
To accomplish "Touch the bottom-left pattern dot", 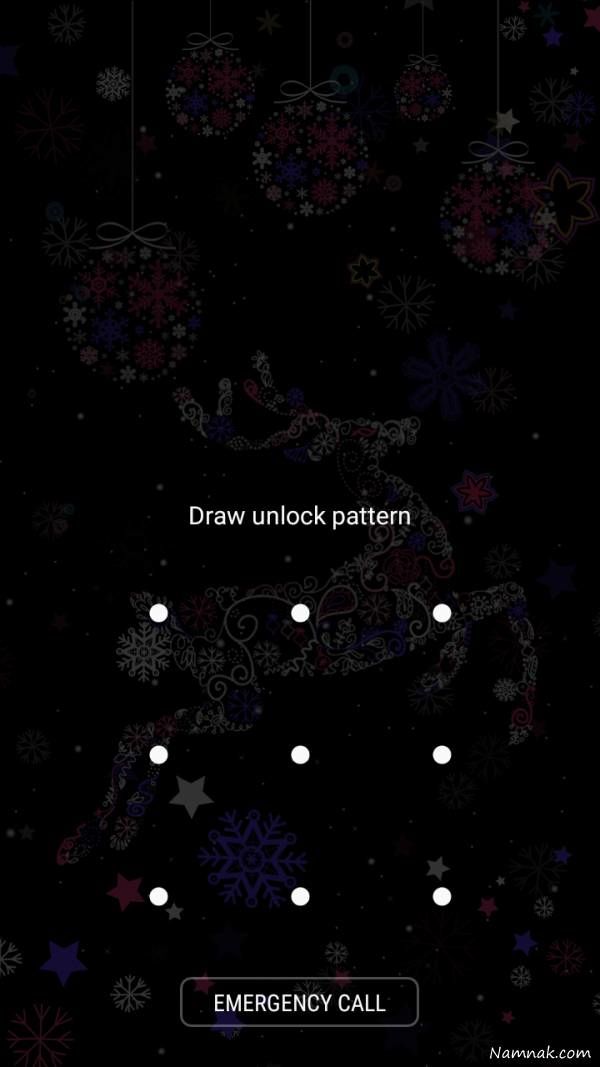I will (158, 897).
